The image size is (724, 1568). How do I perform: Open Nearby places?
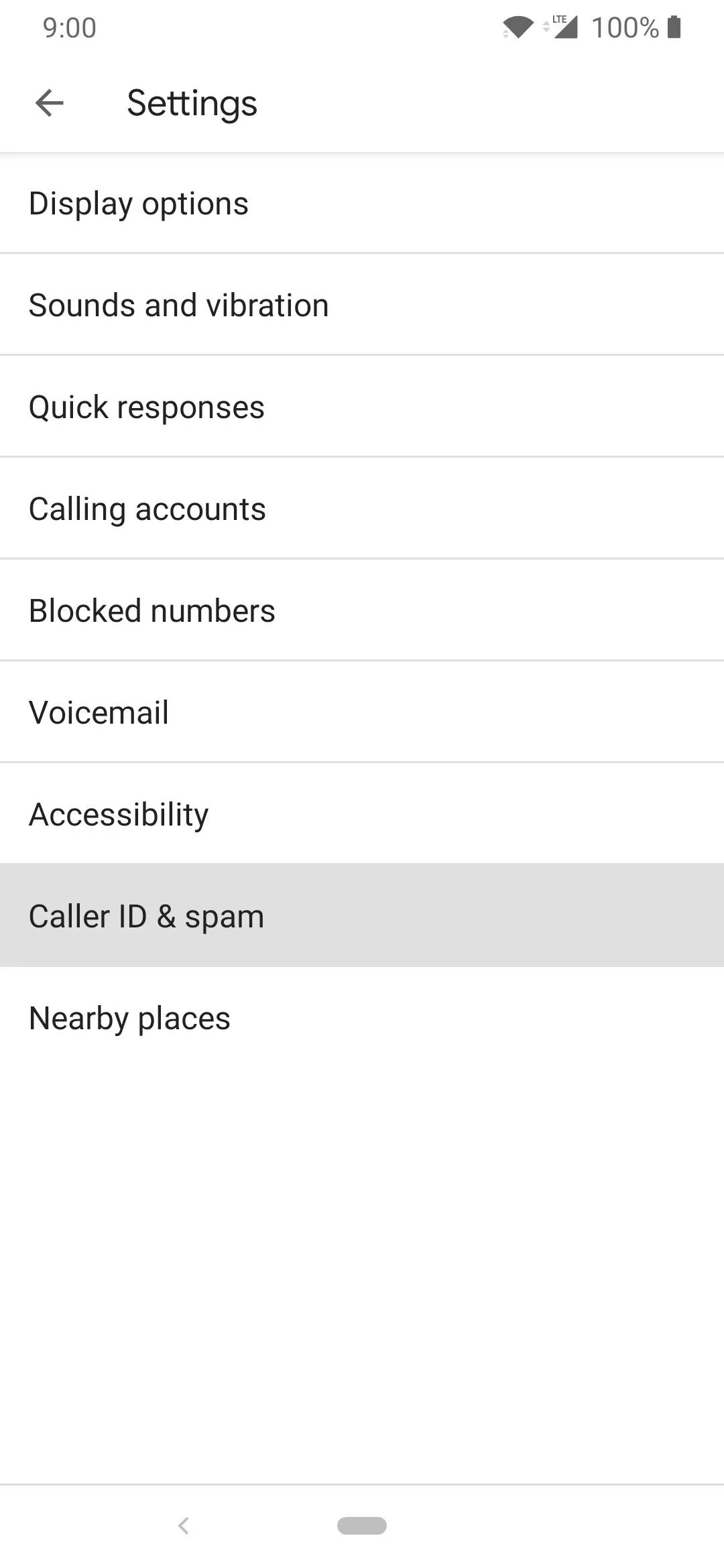(362, 1018)
